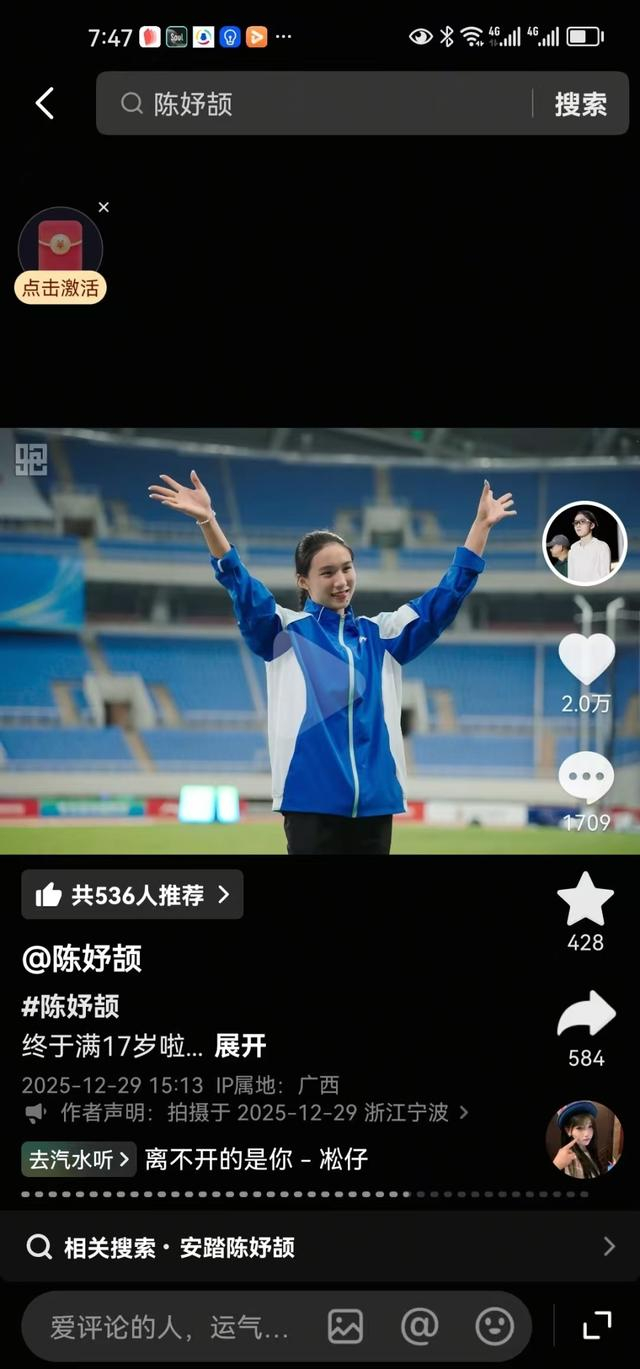Insert an emoji in the comment
This screenshot has width=640, height=1369.
(x=494, y=1327)
